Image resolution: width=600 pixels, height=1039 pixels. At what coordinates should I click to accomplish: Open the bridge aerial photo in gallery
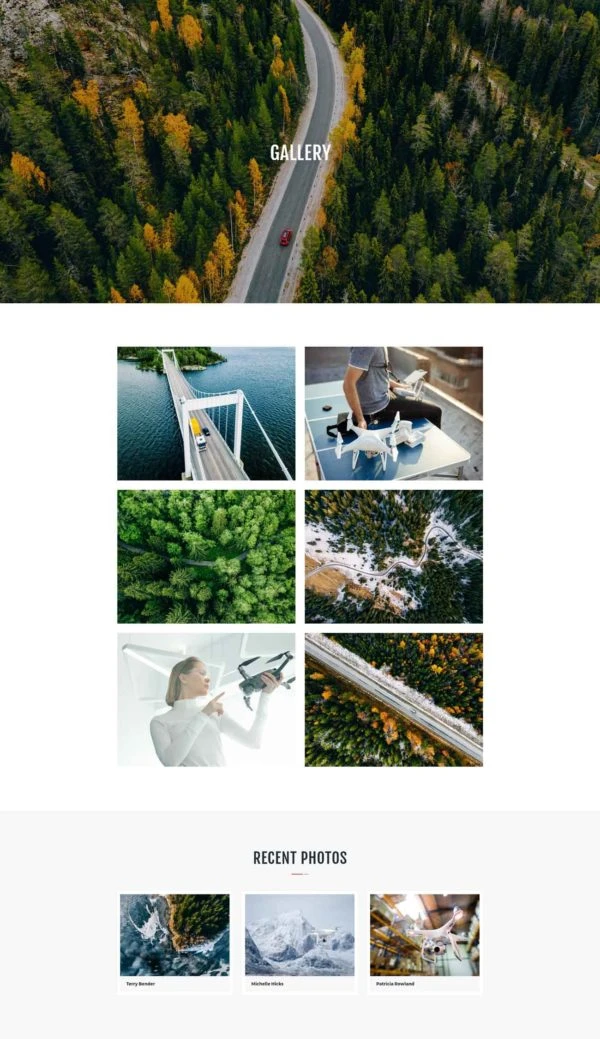click(206, 413)
